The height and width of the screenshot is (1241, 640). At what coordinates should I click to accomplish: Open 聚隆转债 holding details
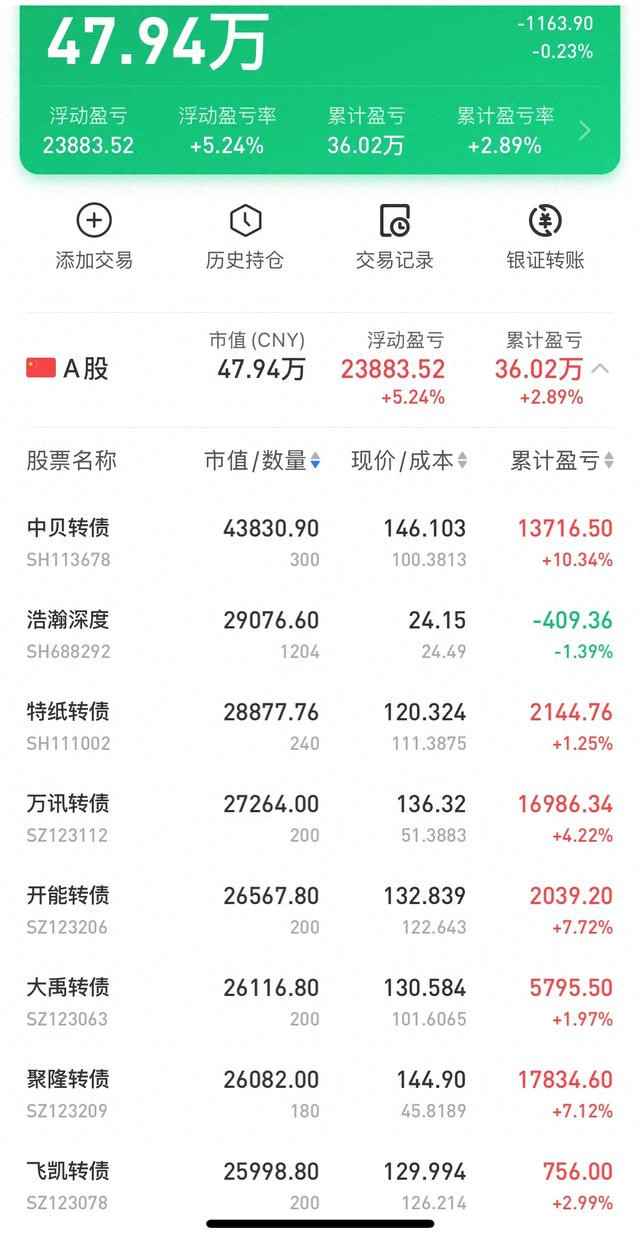point(320,1094)
